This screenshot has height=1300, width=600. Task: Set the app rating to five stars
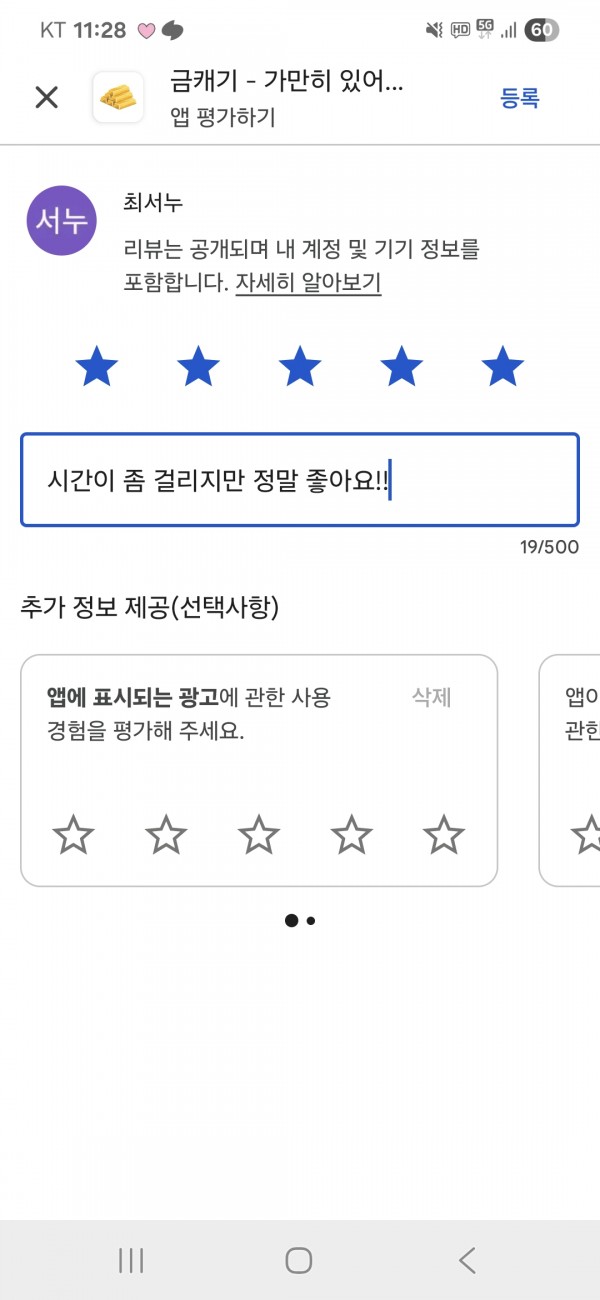point(502,367)
